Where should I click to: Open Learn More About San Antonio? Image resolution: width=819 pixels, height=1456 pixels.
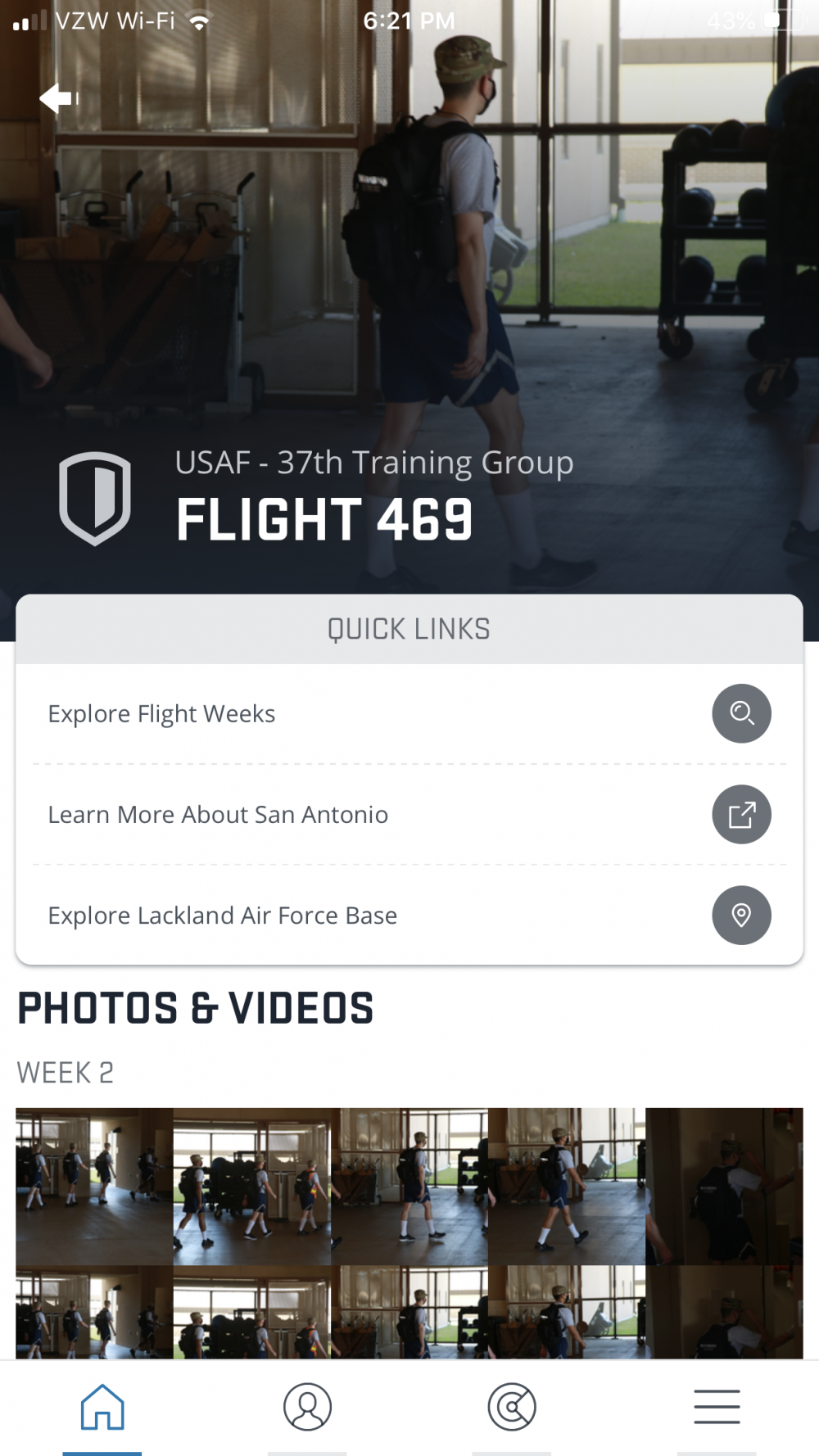coord(218,814)
